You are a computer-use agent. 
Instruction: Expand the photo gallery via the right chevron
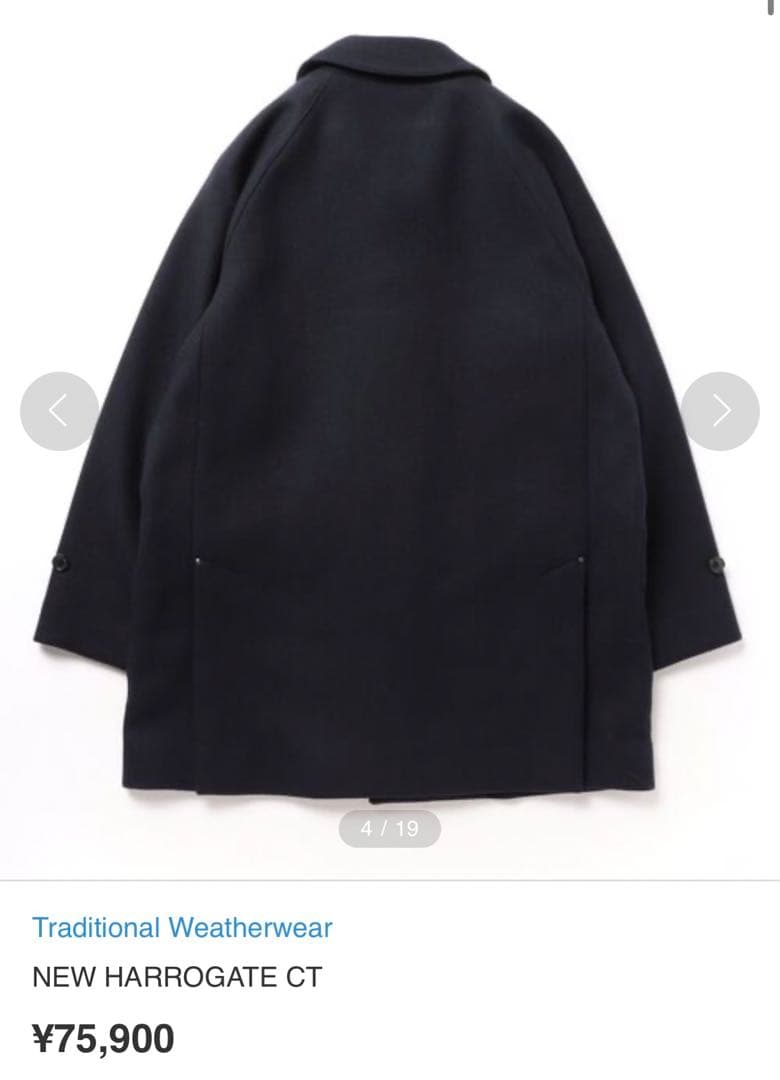click(x=722, y=410)
